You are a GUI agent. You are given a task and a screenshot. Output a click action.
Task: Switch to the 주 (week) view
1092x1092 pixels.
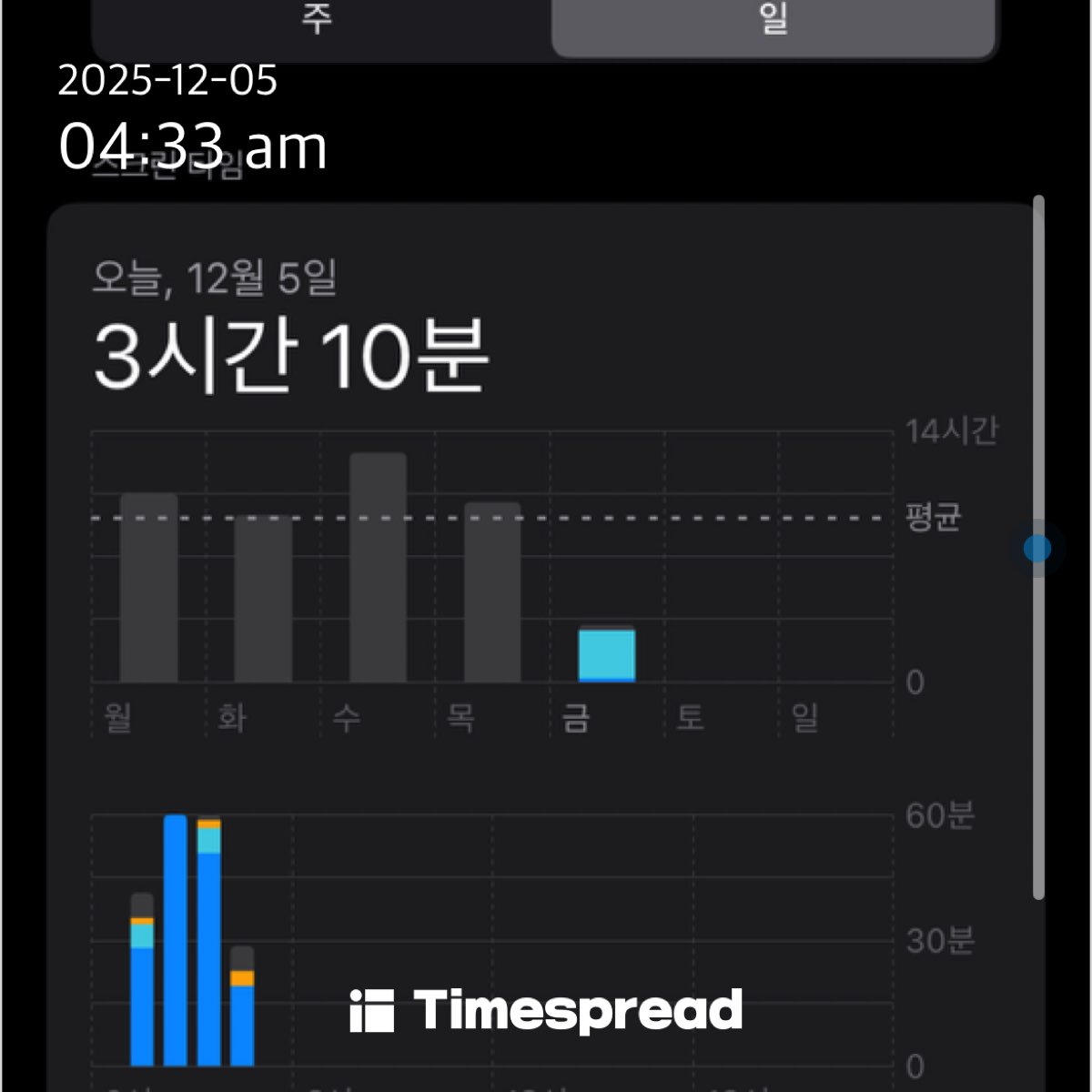point(318,20)
